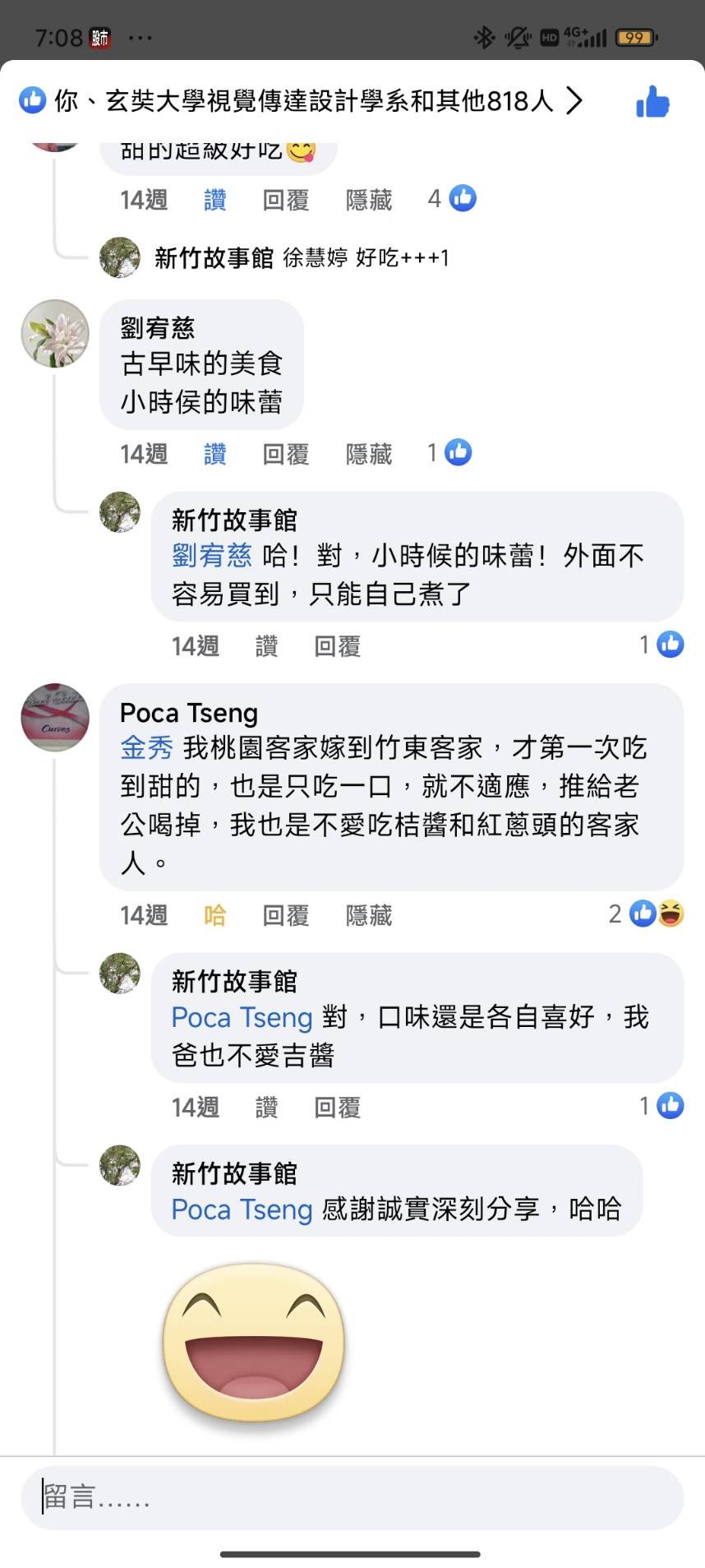
Task: Reply to 新竹故事館's 吉醬 reply
Action: pyautogui.click(x=337, y=1108)
